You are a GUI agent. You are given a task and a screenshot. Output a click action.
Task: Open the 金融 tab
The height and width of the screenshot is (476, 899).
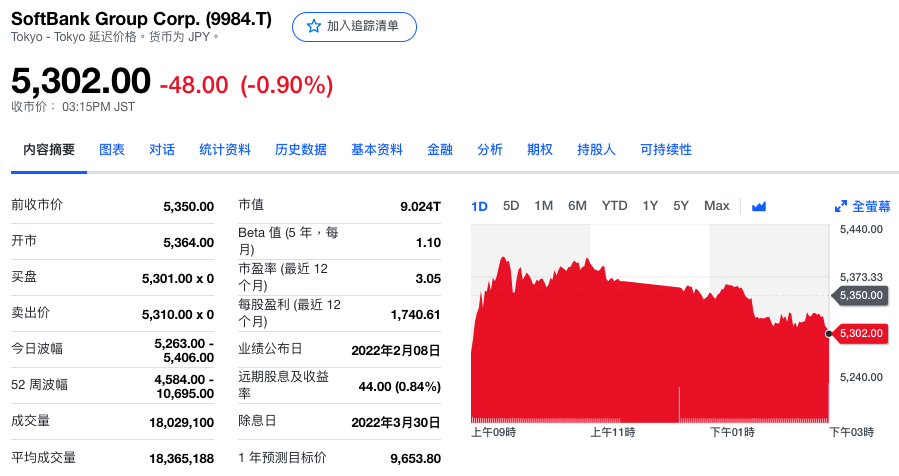pyautogui.click(x=440, y=150)
